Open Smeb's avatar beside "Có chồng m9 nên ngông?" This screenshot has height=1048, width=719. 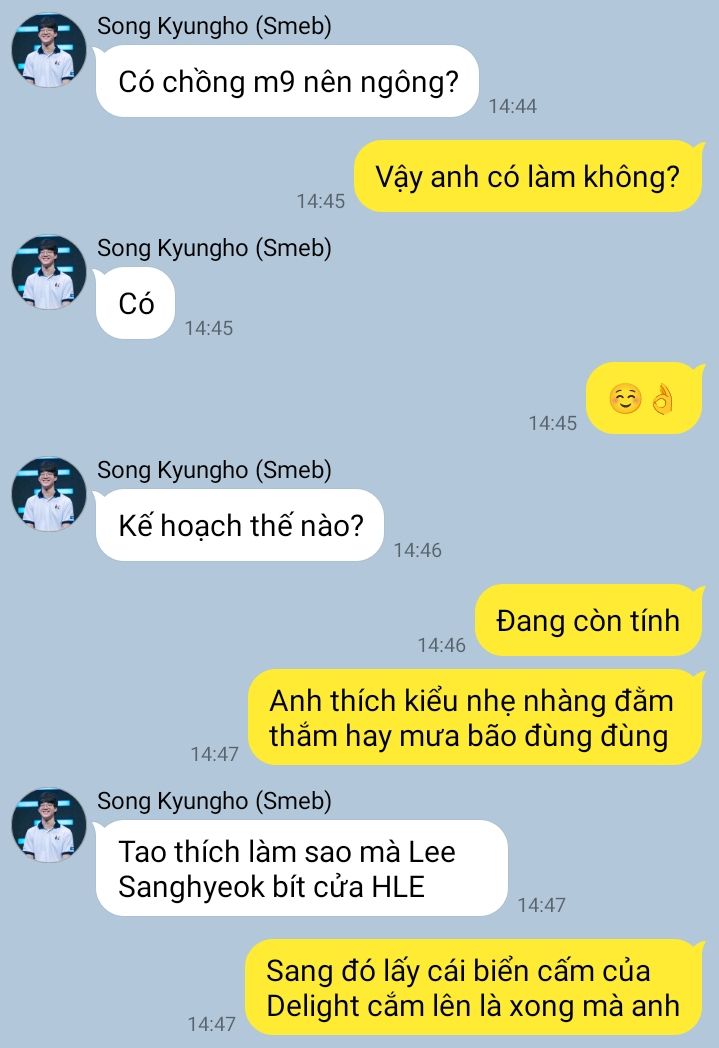(48, 50)
